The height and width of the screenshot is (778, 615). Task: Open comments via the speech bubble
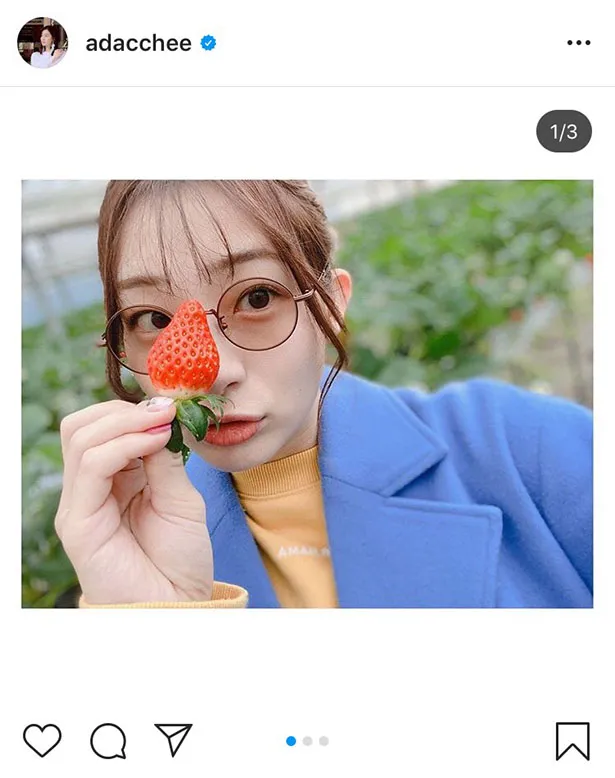108,741
